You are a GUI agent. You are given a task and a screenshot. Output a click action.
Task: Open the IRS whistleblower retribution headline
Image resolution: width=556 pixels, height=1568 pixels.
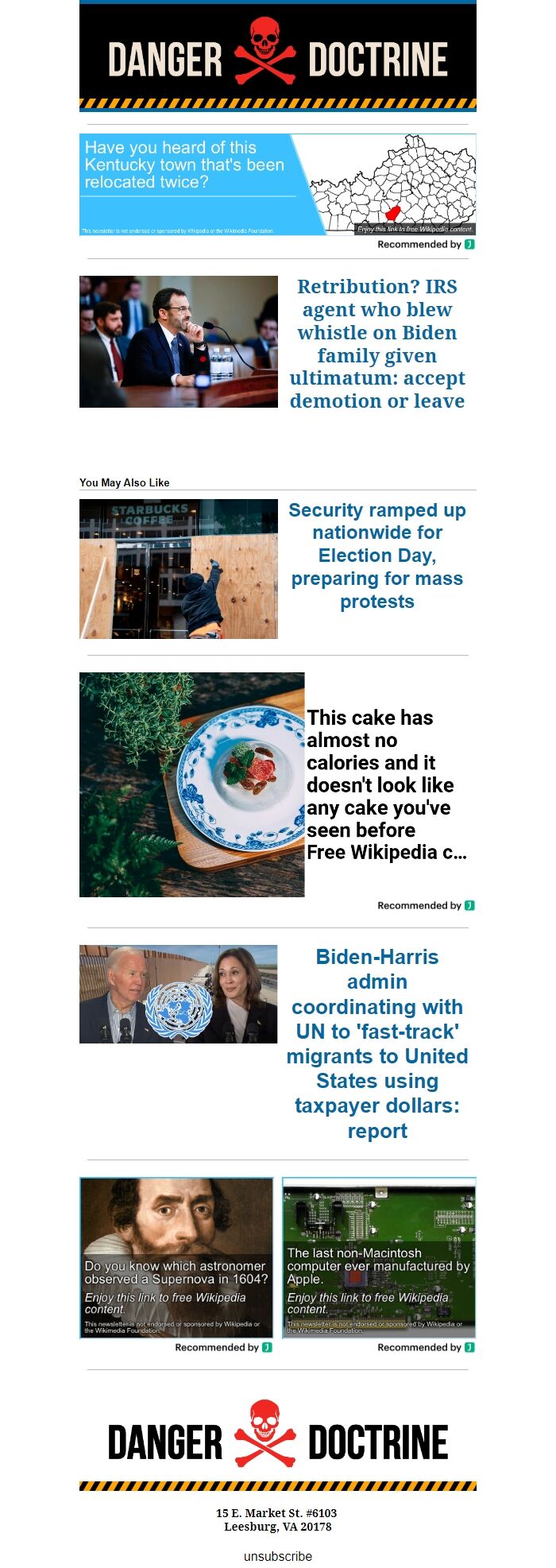coord(376,343)
